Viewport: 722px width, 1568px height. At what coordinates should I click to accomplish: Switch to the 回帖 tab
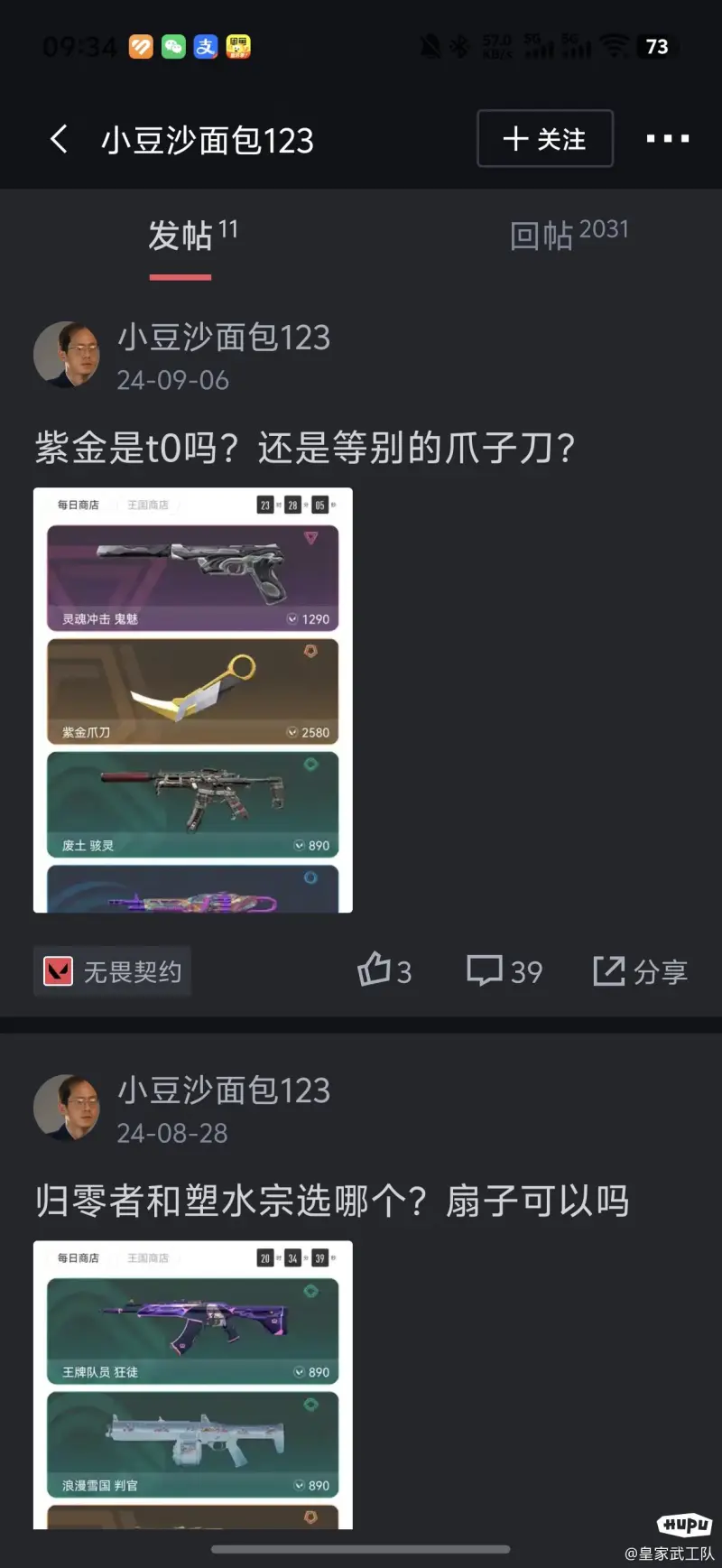pyautogui.click(x=568, y=235)
